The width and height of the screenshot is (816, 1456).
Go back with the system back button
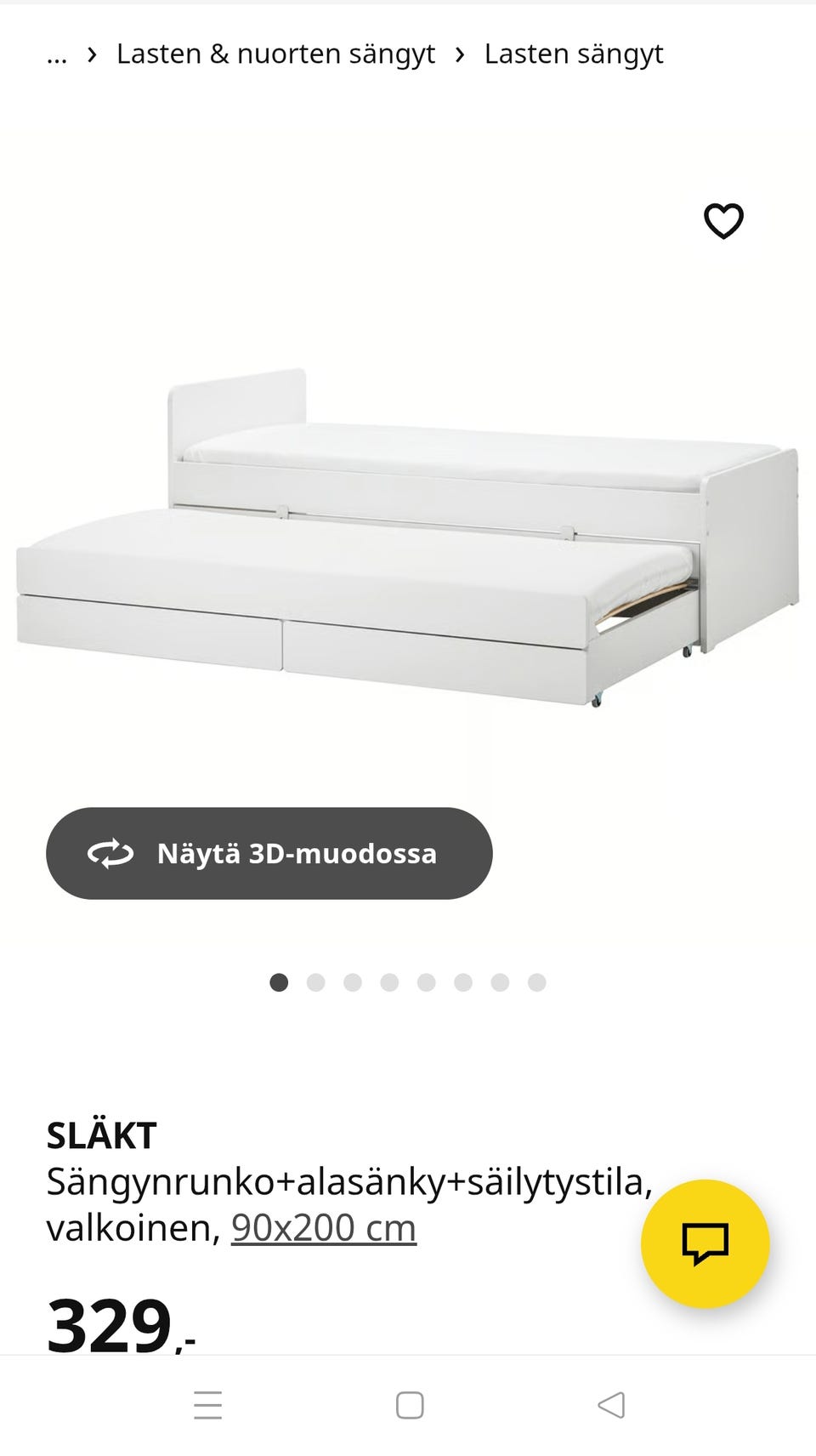click(611, 1405)
